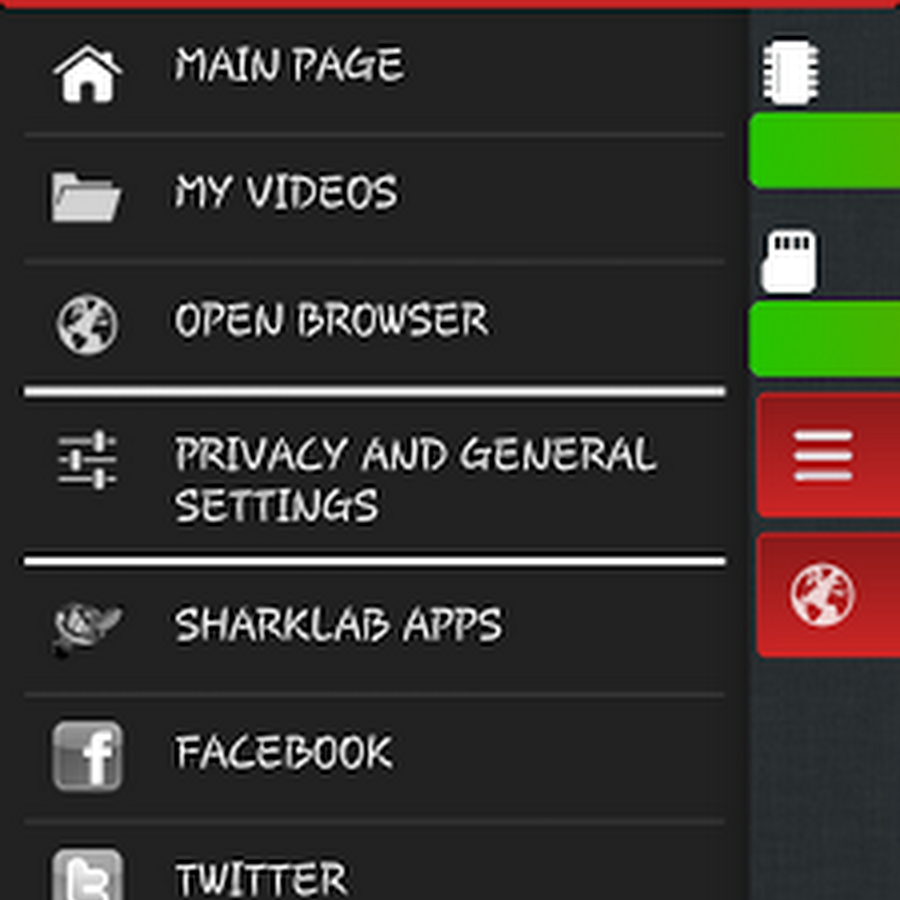Screen dimensions: 900x900
Task: Tap the red globe browser button
Action: click(x=826, y=595)
